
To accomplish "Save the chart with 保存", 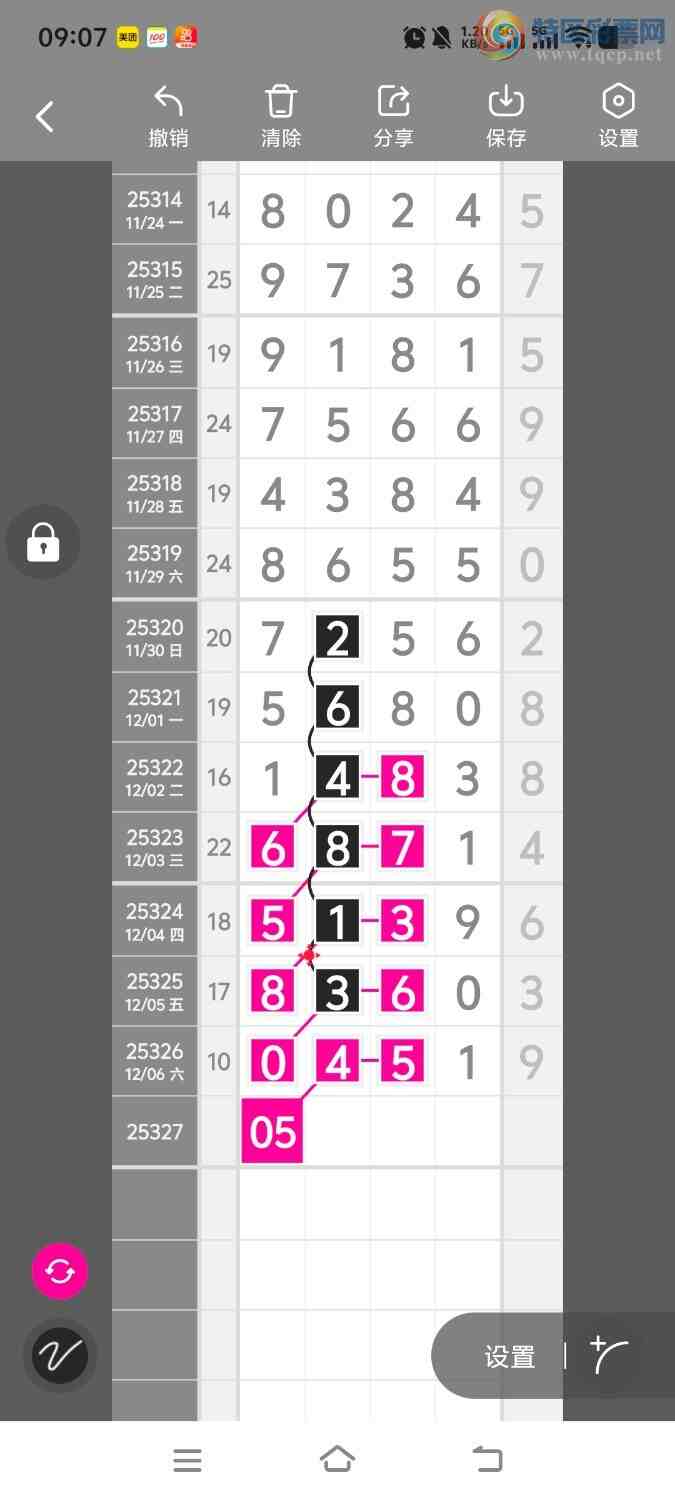I will [x=506, y=117].
